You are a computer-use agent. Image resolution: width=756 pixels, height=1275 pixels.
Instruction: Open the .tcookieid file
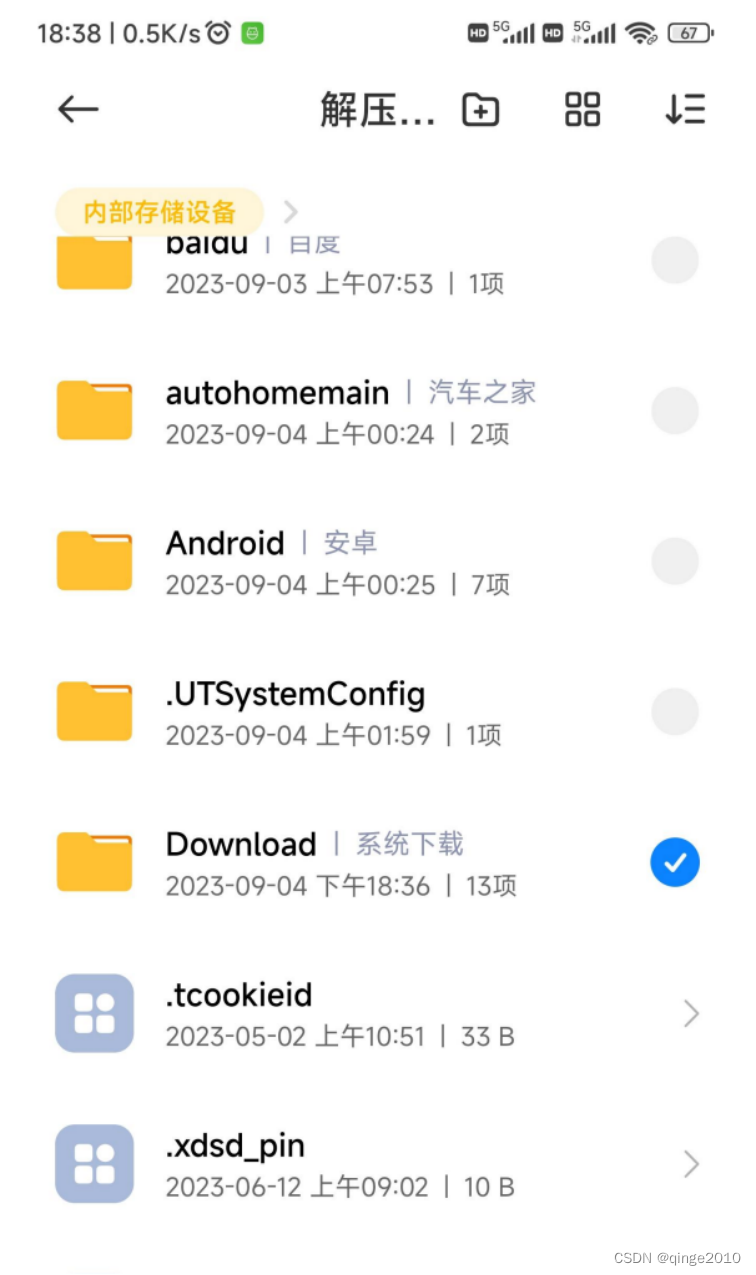[300, 1013]
